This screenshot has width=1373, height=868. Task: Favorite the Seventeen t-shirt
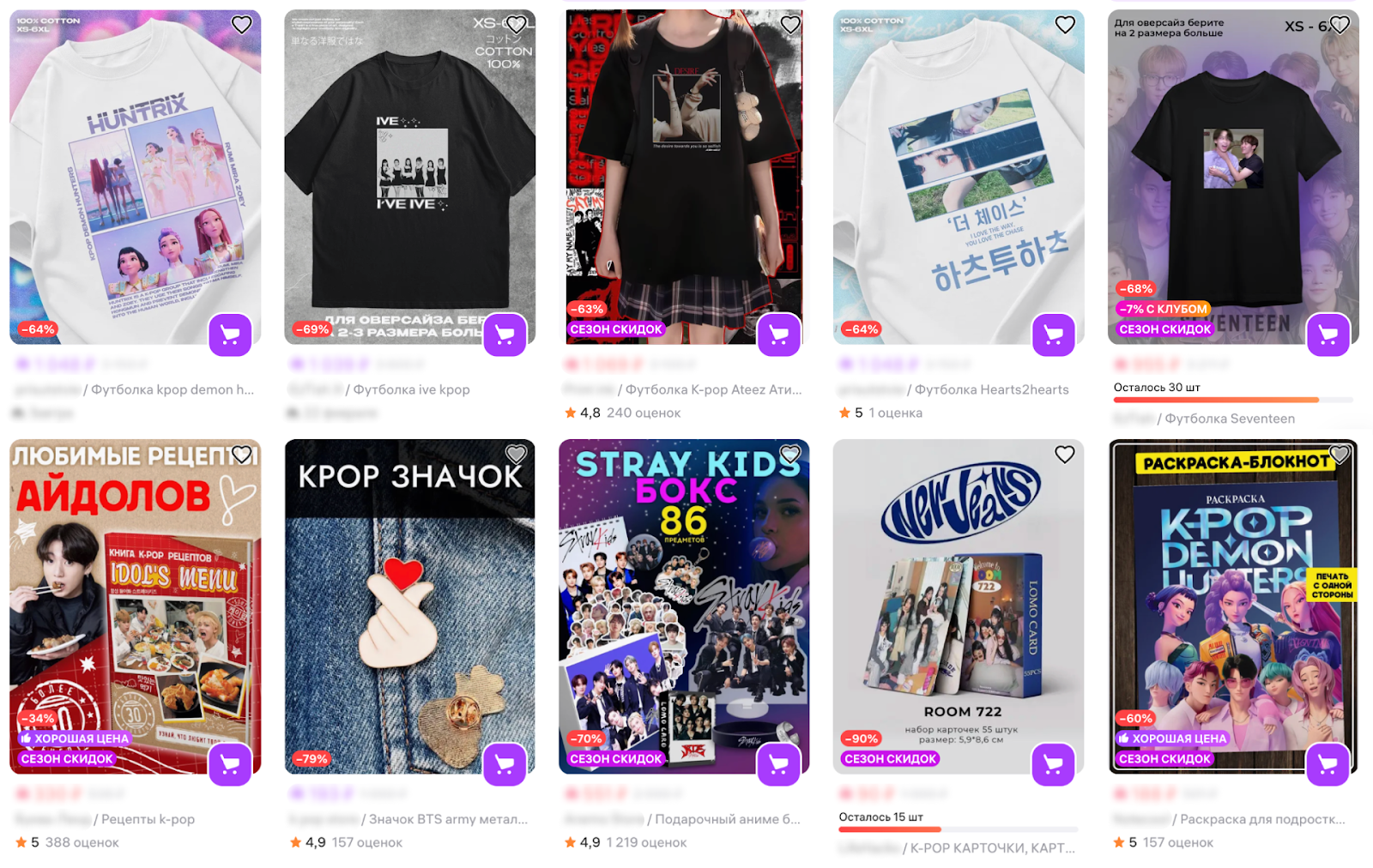1340,25
